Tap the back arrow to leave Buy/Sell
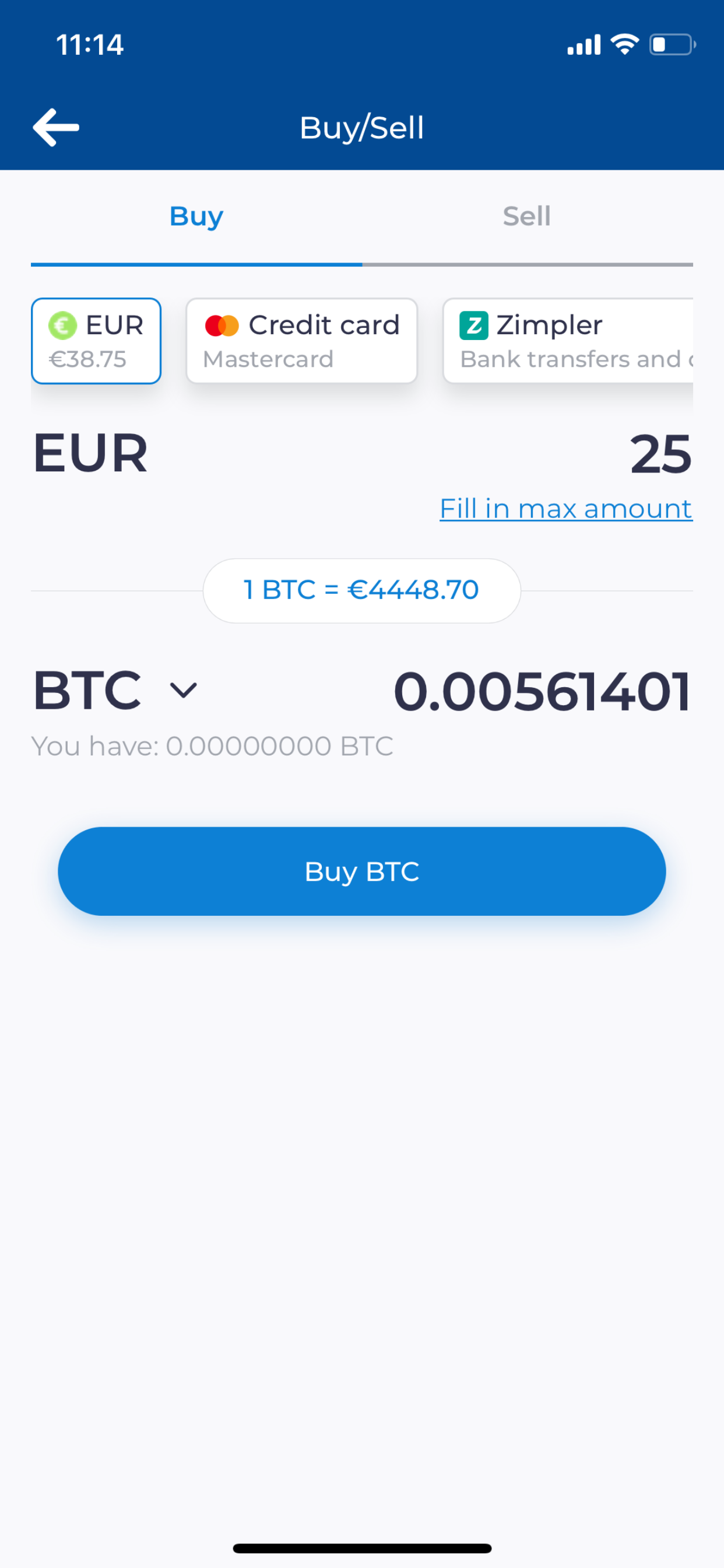This screenshot has height=1568, width=724. [55, 127]
